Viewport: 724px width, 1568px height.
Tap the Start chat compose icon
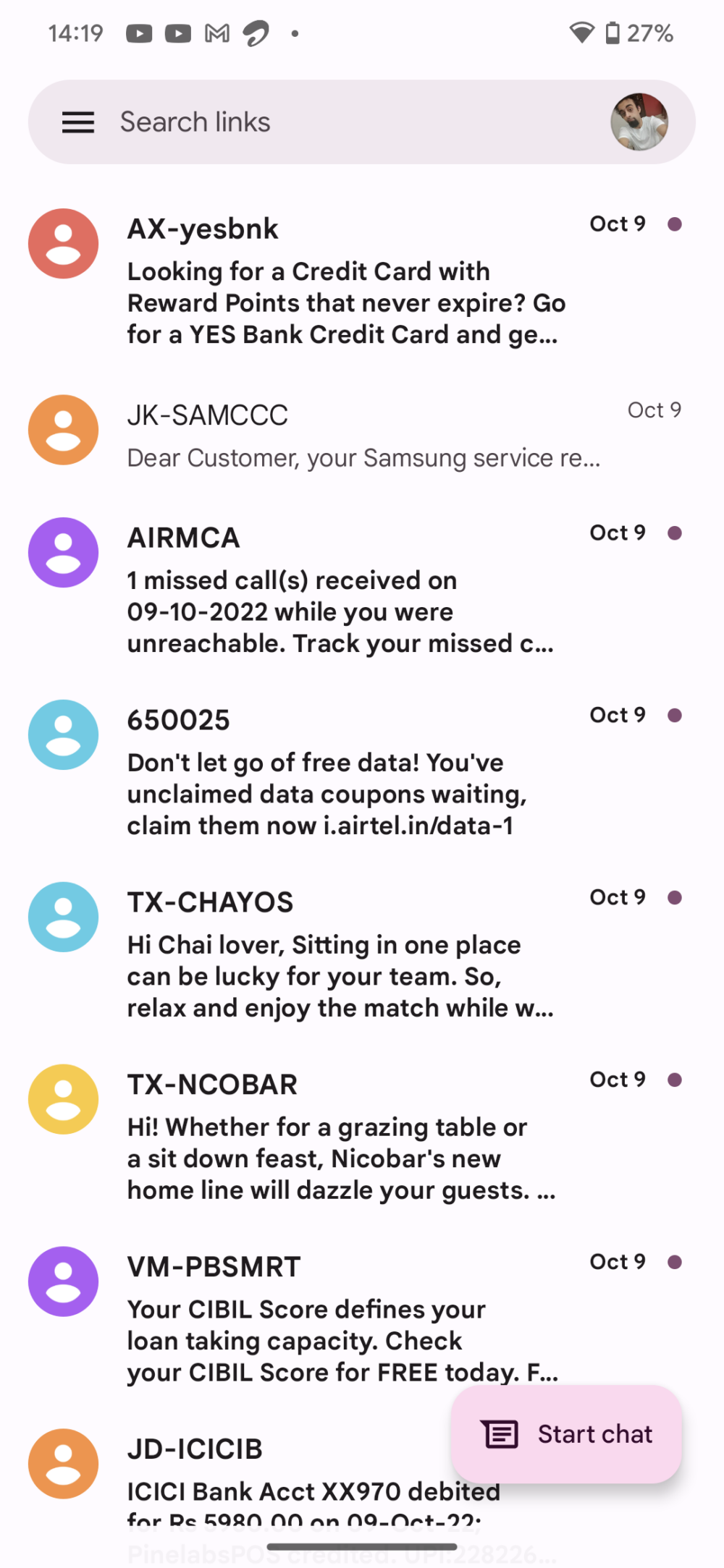(501, 1434)
